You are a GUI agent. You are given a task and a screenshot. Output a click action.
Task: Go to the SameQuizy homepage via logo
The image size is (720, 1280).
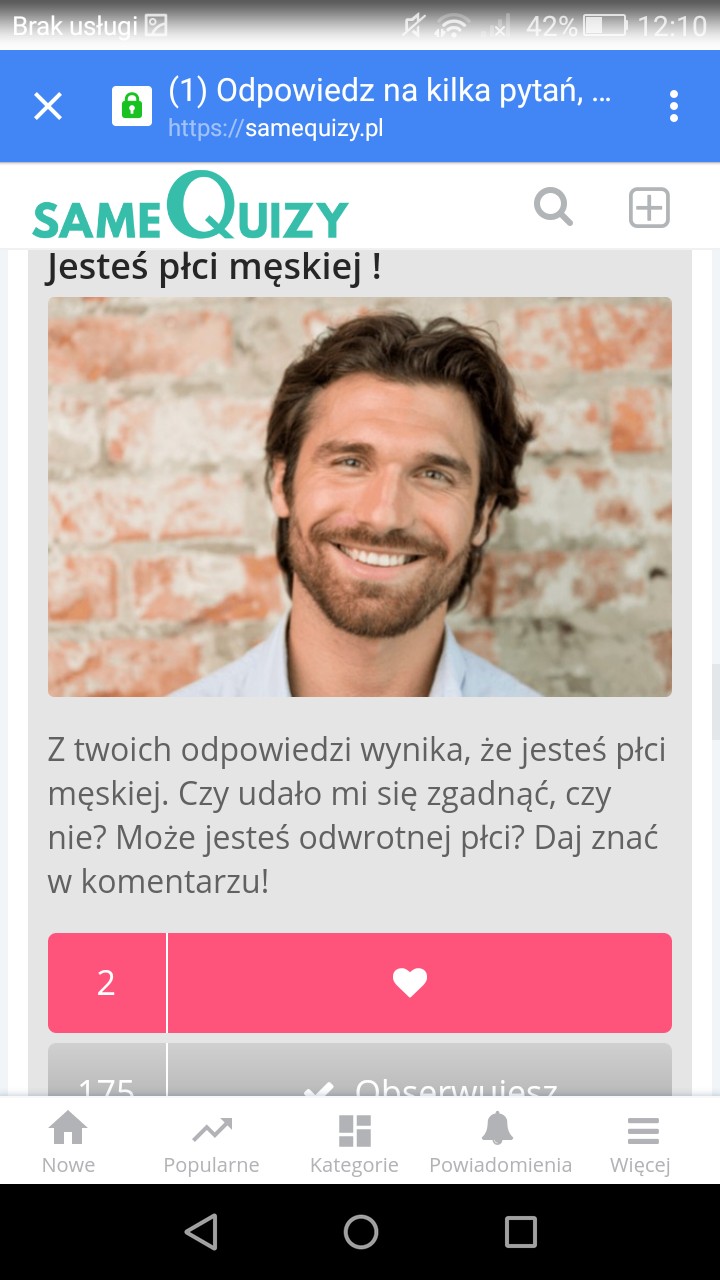[190, 208]
